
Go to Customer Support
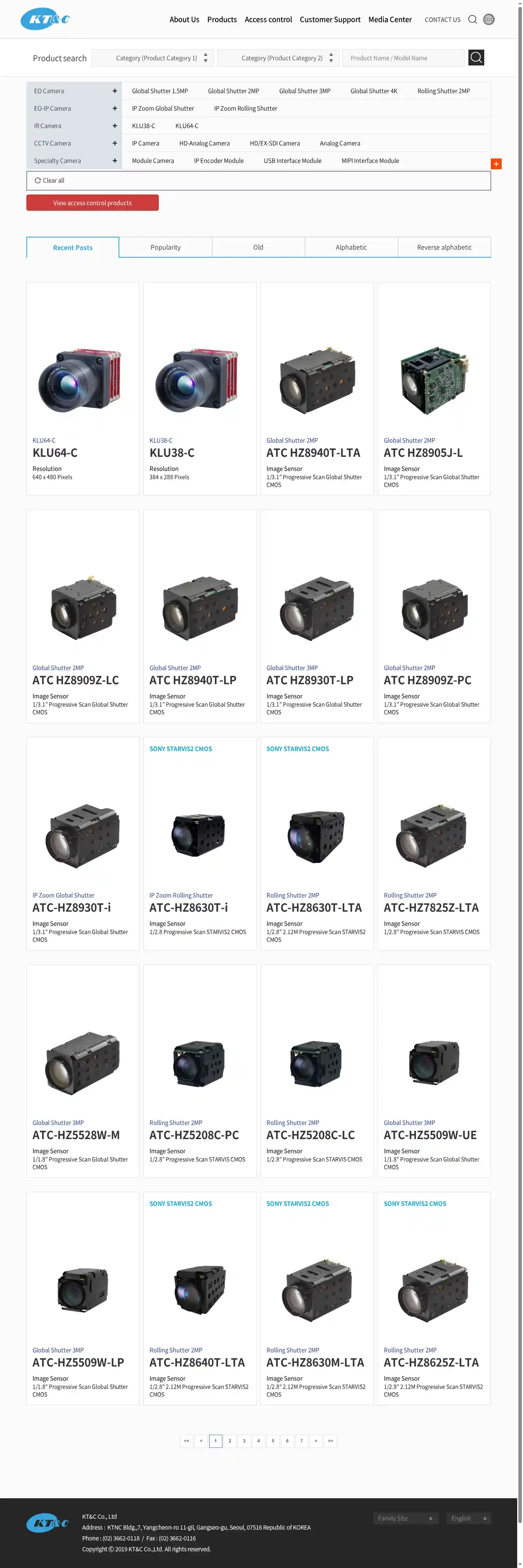pos(329,19)
